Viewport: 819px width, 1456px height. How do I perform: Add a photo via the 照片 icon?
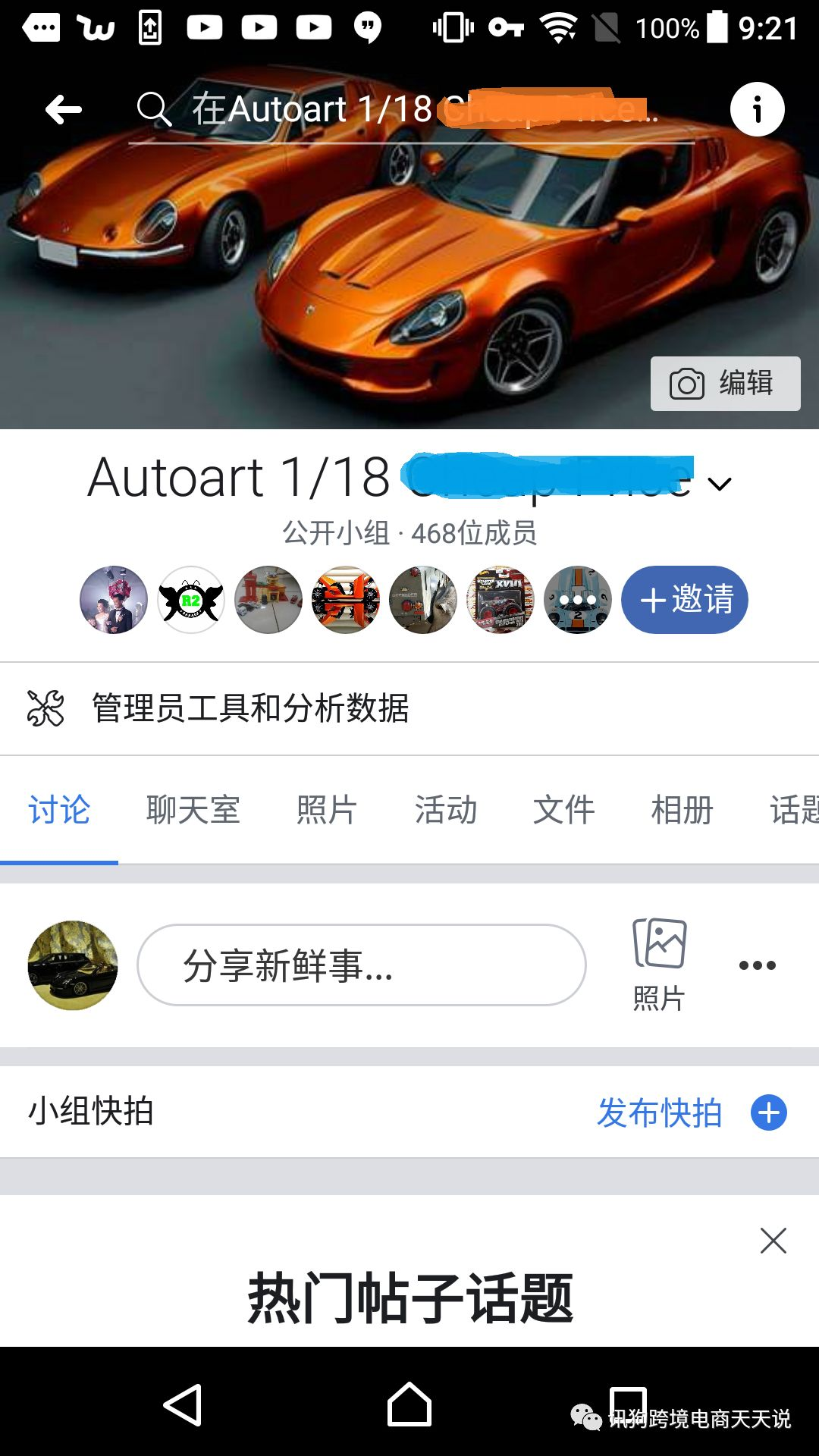coord(659,963)
